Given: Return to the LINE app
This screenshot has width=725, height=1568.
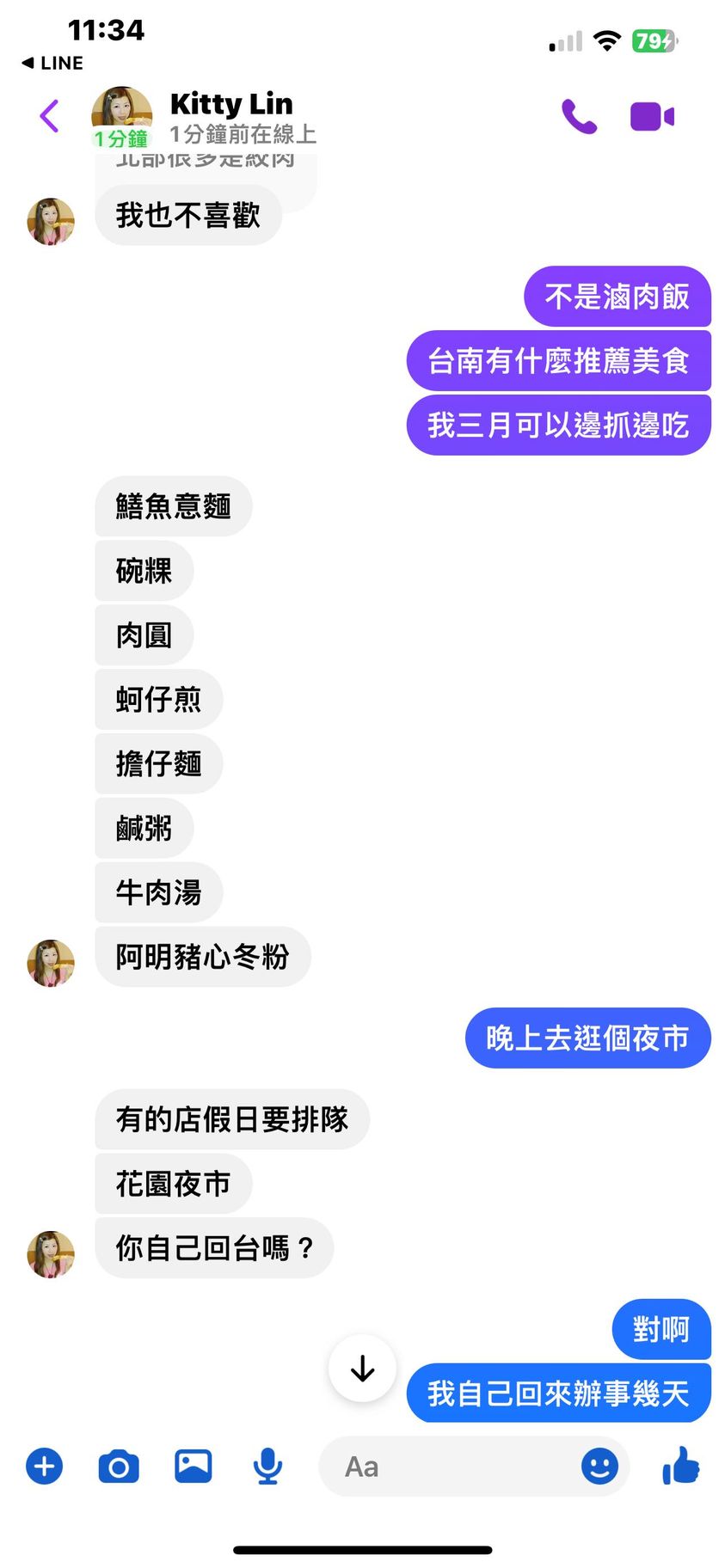Looking at the screenshot, I should click(x=53, y=63).
